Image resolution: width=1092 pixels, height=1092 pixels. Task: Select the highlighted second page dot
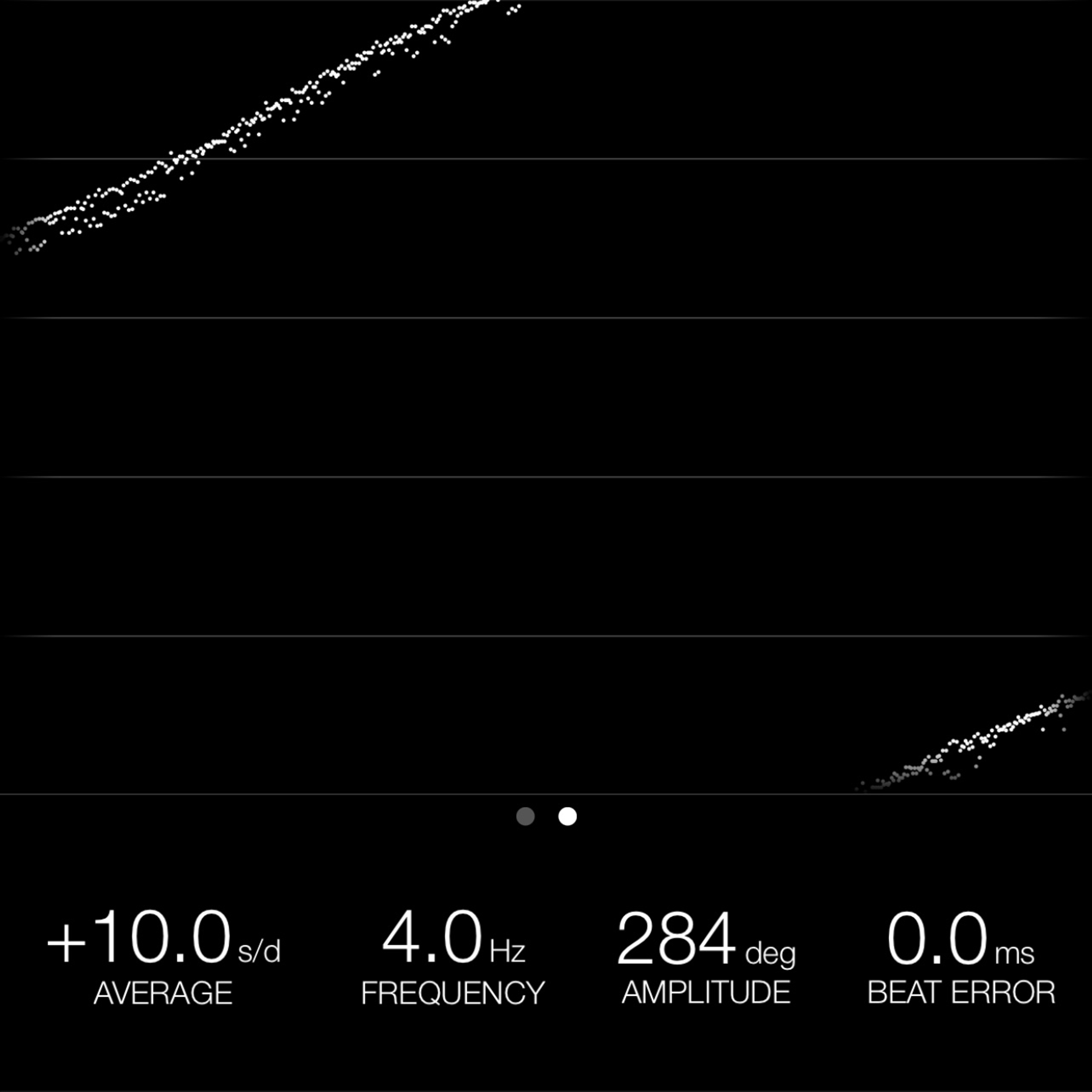568,816
